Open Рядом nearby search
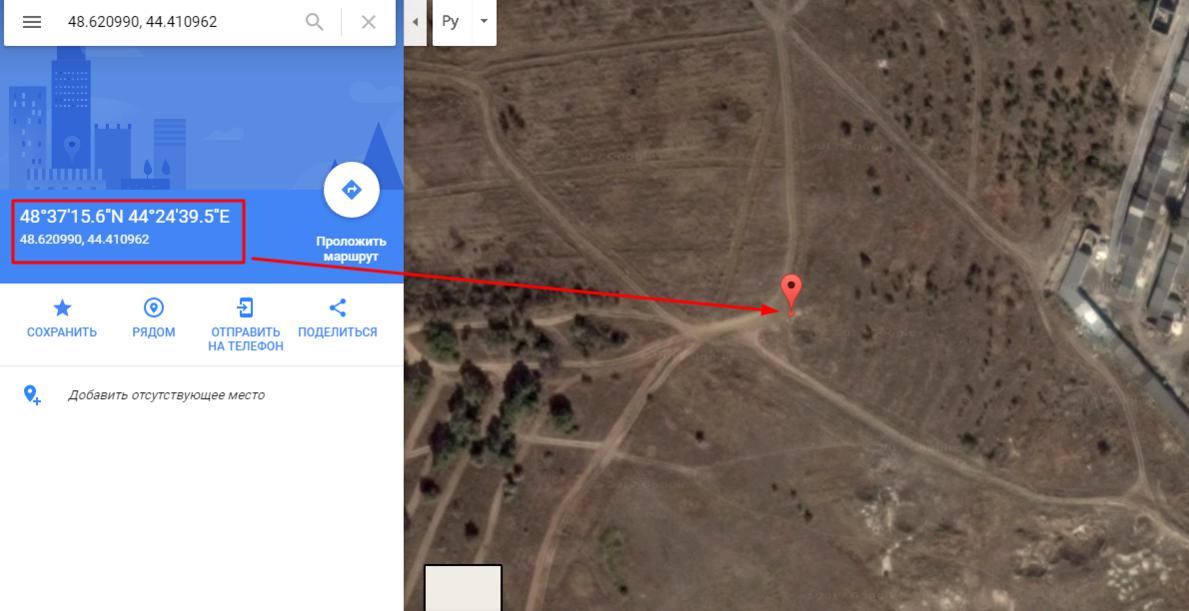 pyautogui.click(x=153, y=318)
